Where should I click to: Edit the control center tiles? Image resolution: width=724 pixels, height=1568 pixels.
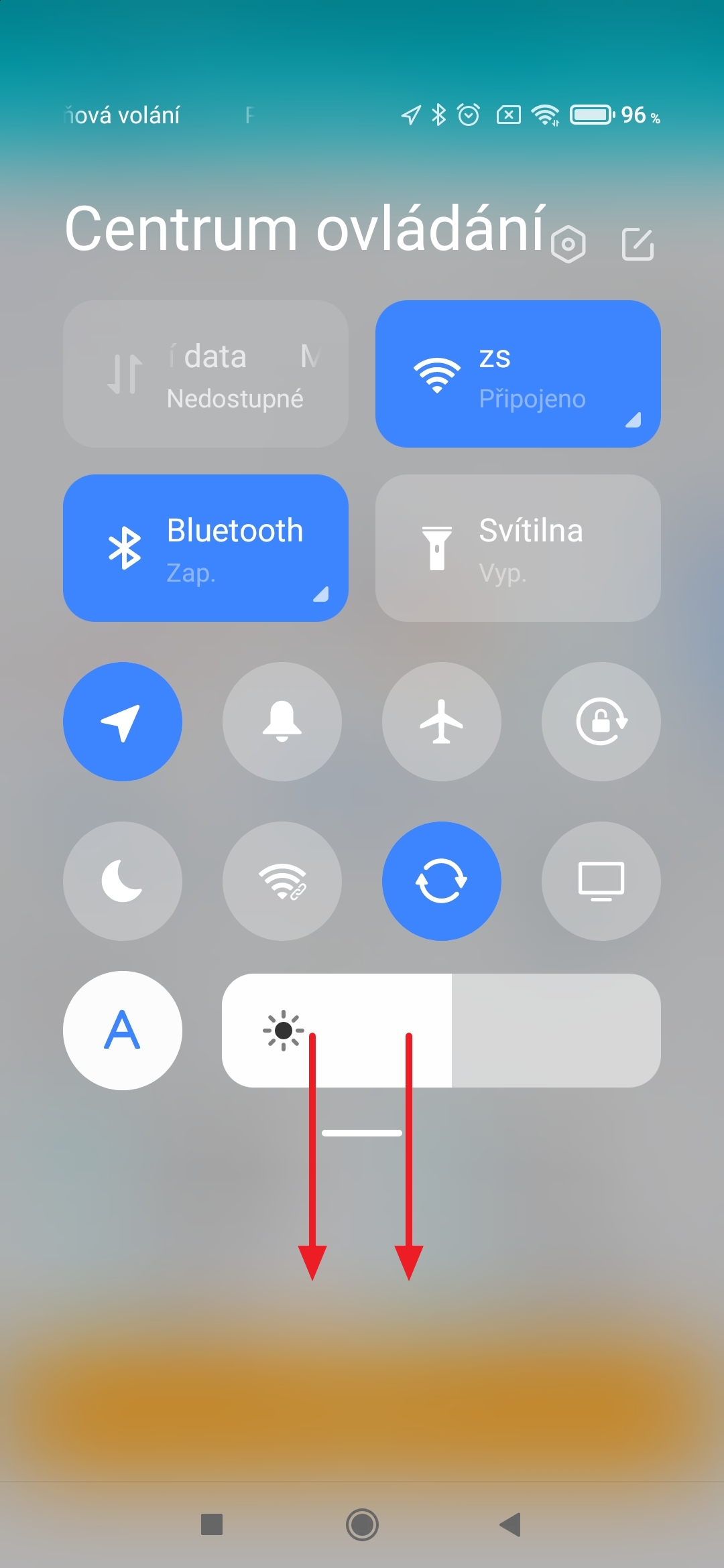[x=638, y=244]
